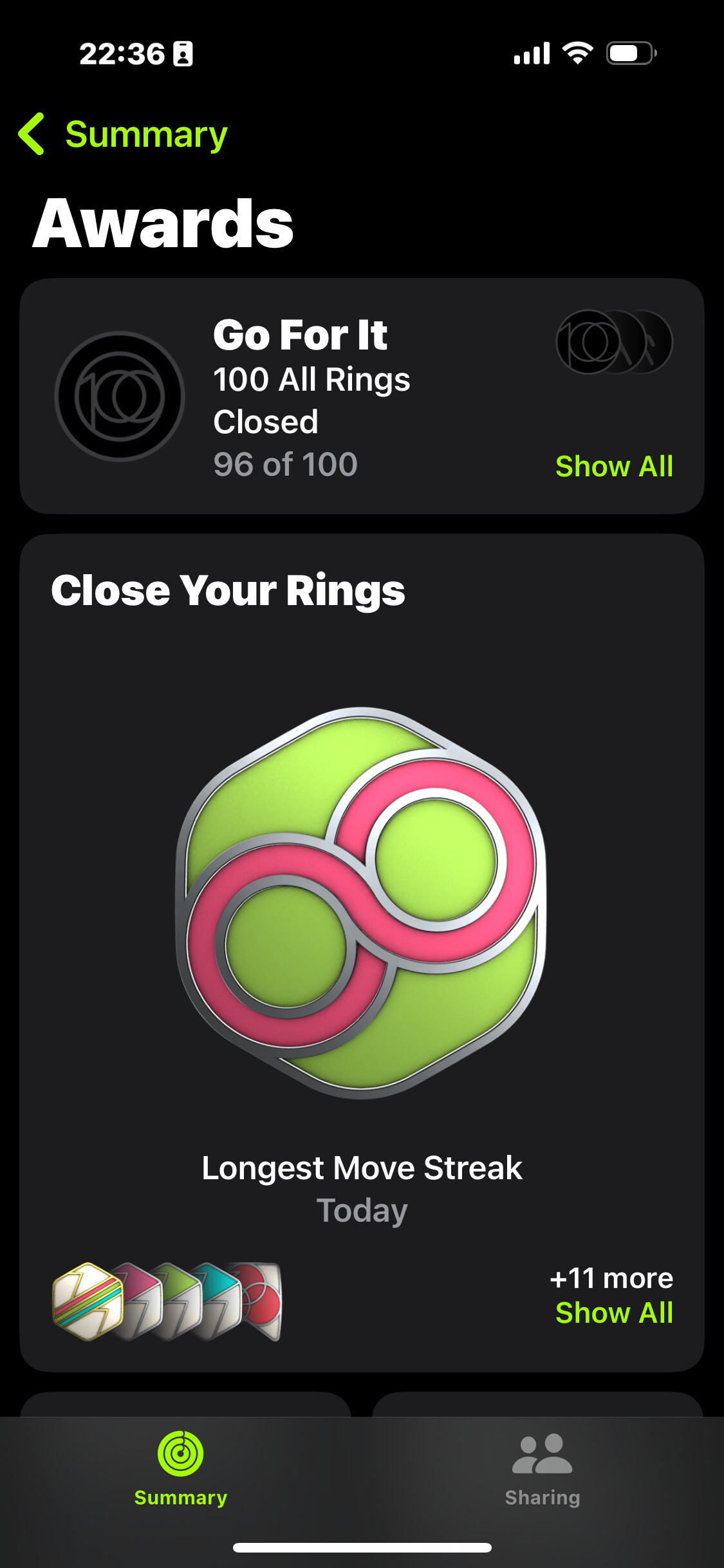
Task: Open the Longest Move Streak badge
Action: (361, 902)
